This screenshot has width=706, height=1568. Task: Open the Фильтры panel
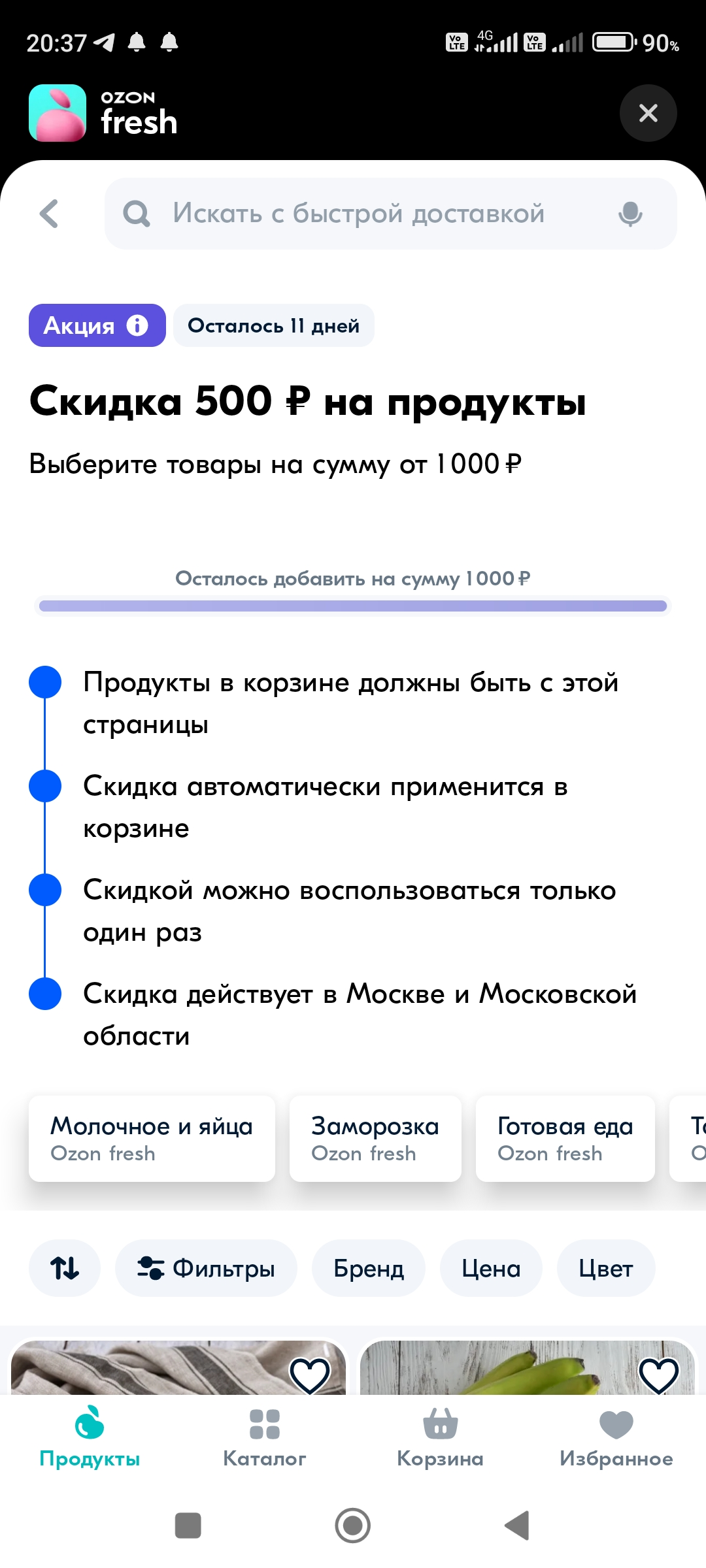click(x=206, y=1268)
